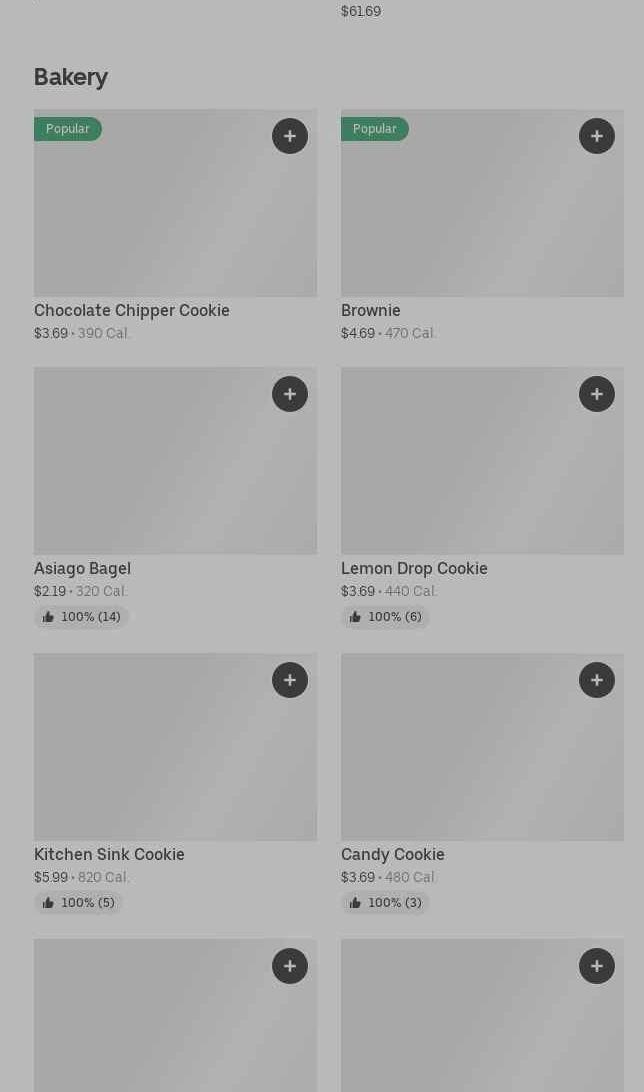Screen dimensions: 644x1092
Task: Add Asiago Bagel to cart
Action: pyautogui.click(x=290, y=394)
